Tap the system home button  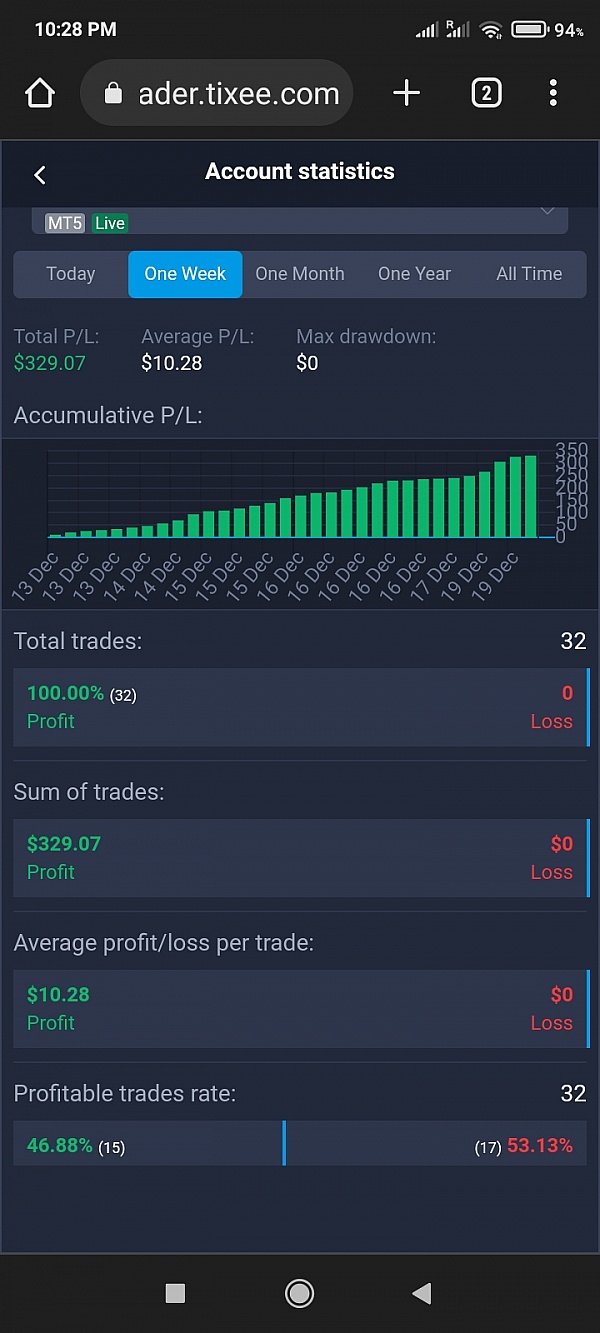[299, 1293]
